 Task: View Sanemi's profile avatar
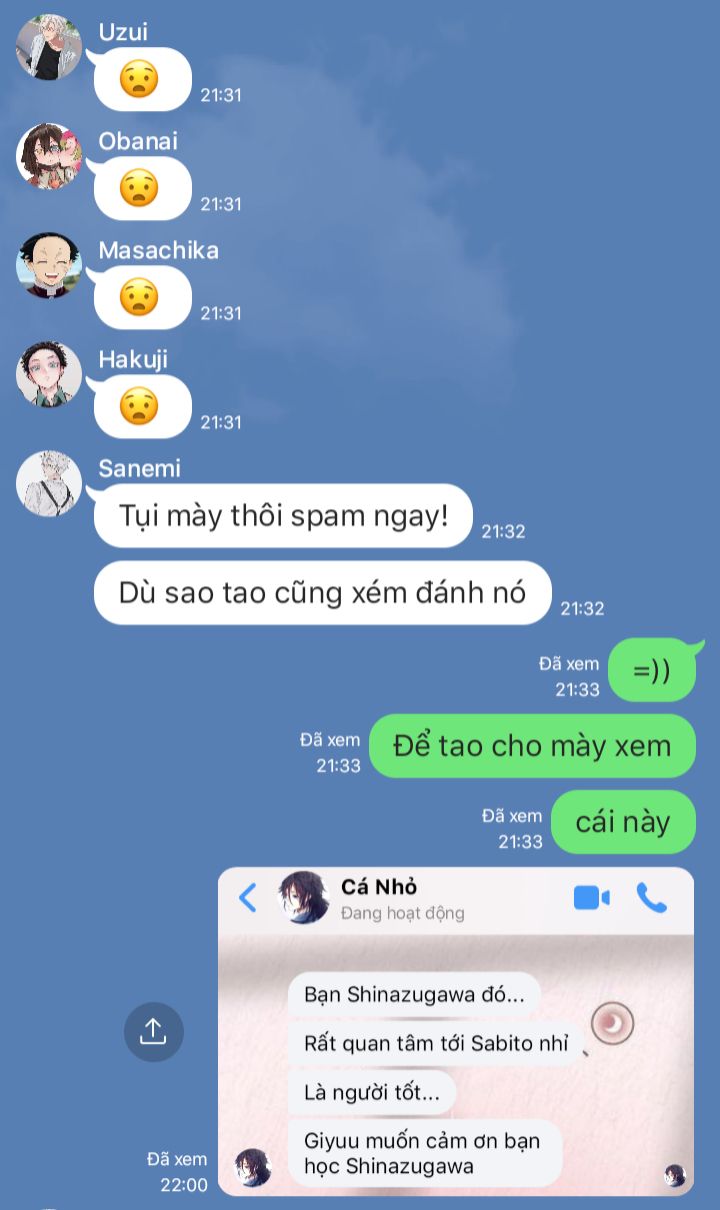pyautogui.click(x=49, y=483)
